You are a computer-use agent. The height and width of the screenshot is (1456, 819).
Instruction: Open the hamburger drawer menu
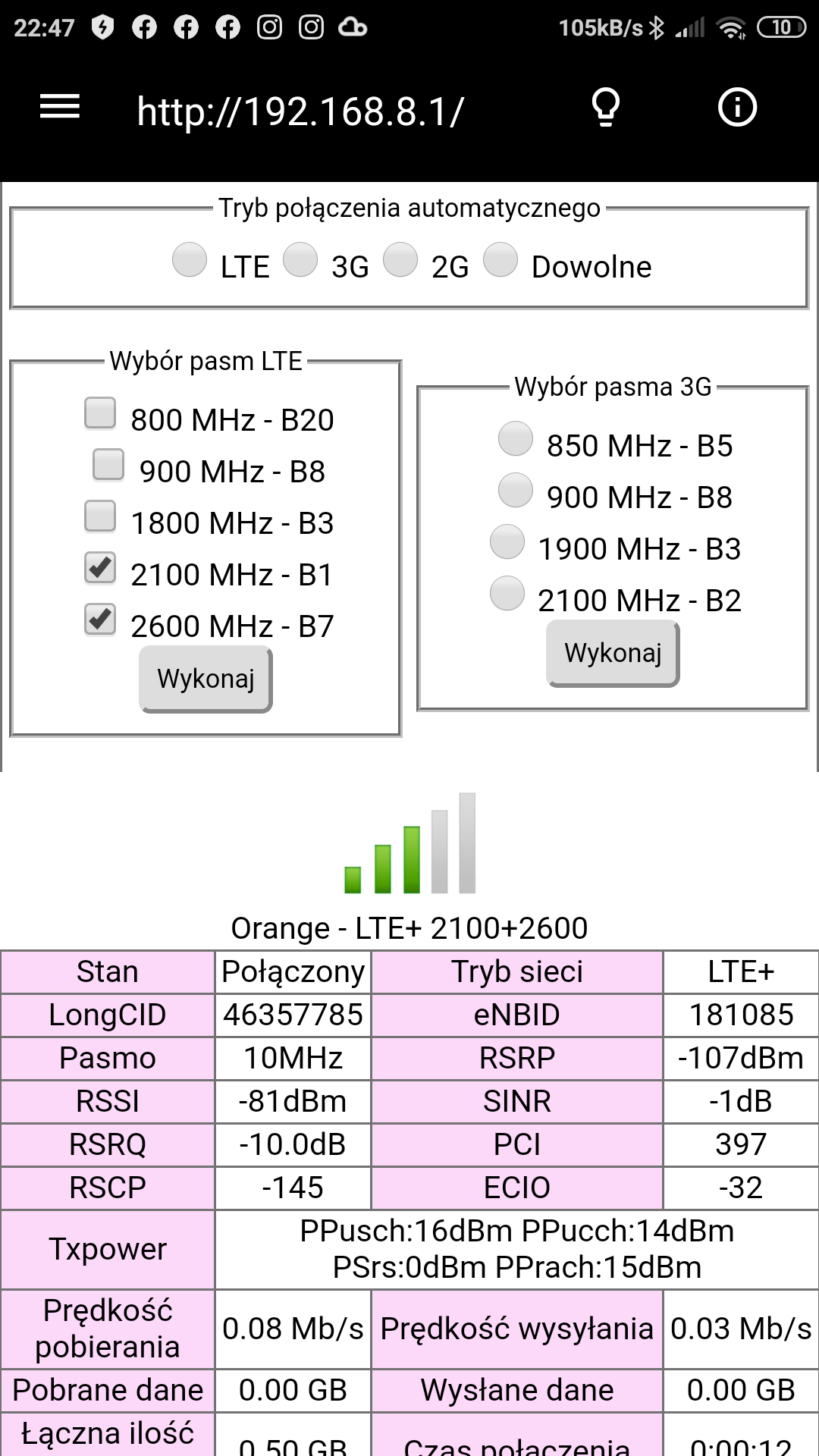[x=60, y=107]
